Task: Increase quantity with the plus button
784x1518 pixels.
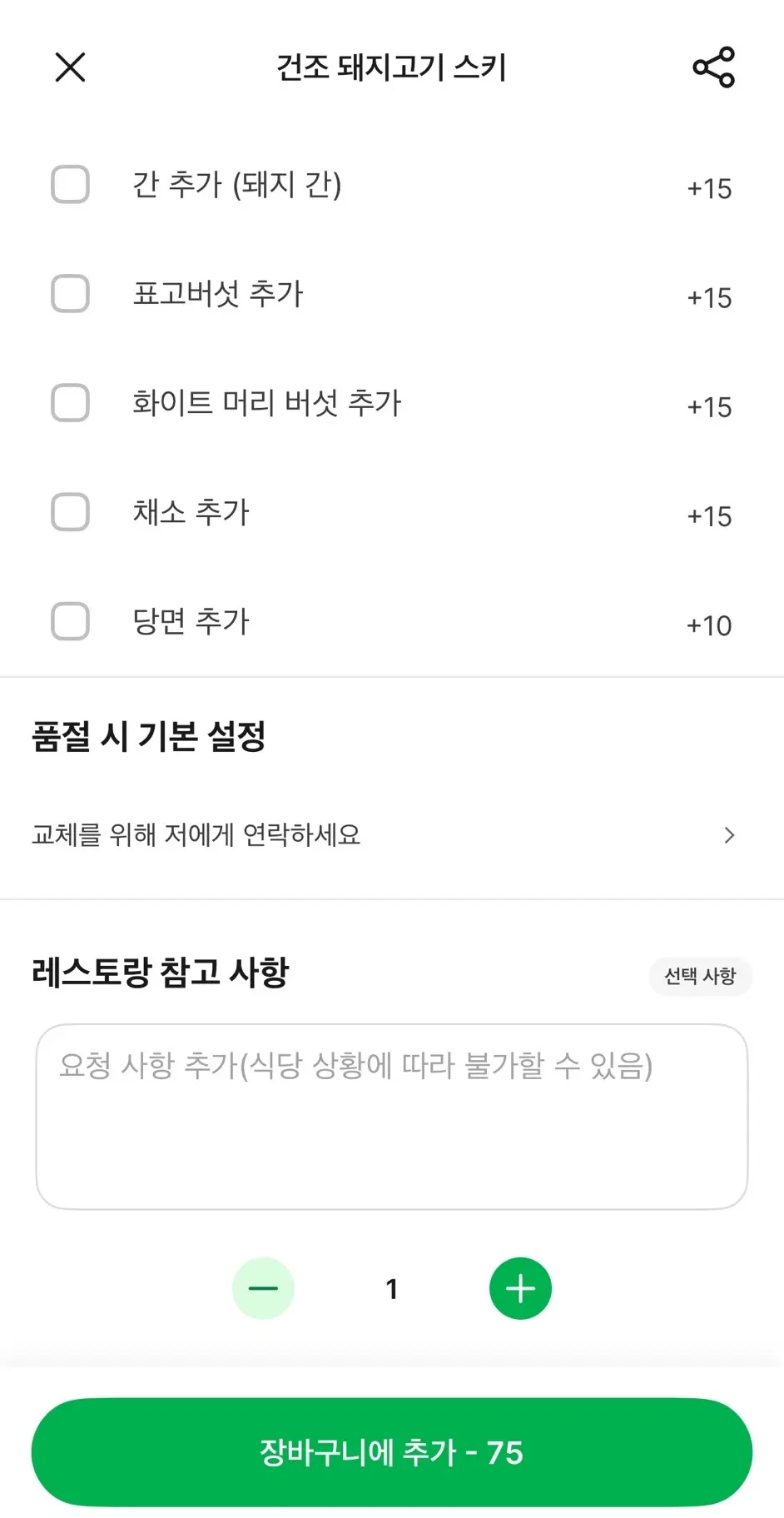Action: click(x=521, y=1288)
